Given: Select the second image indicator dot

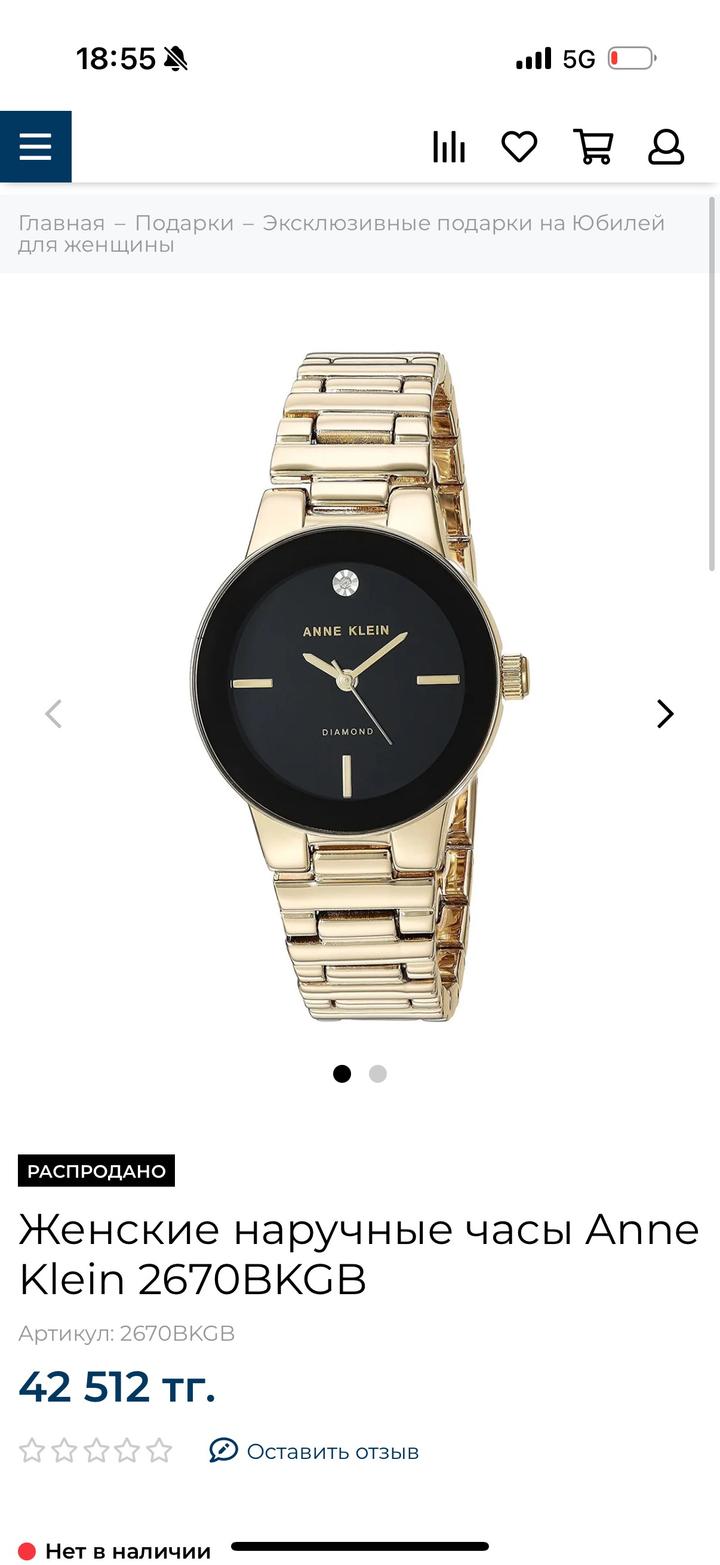Looking at the screenshot, I should pyautogui.click(x=377, y=1074).
